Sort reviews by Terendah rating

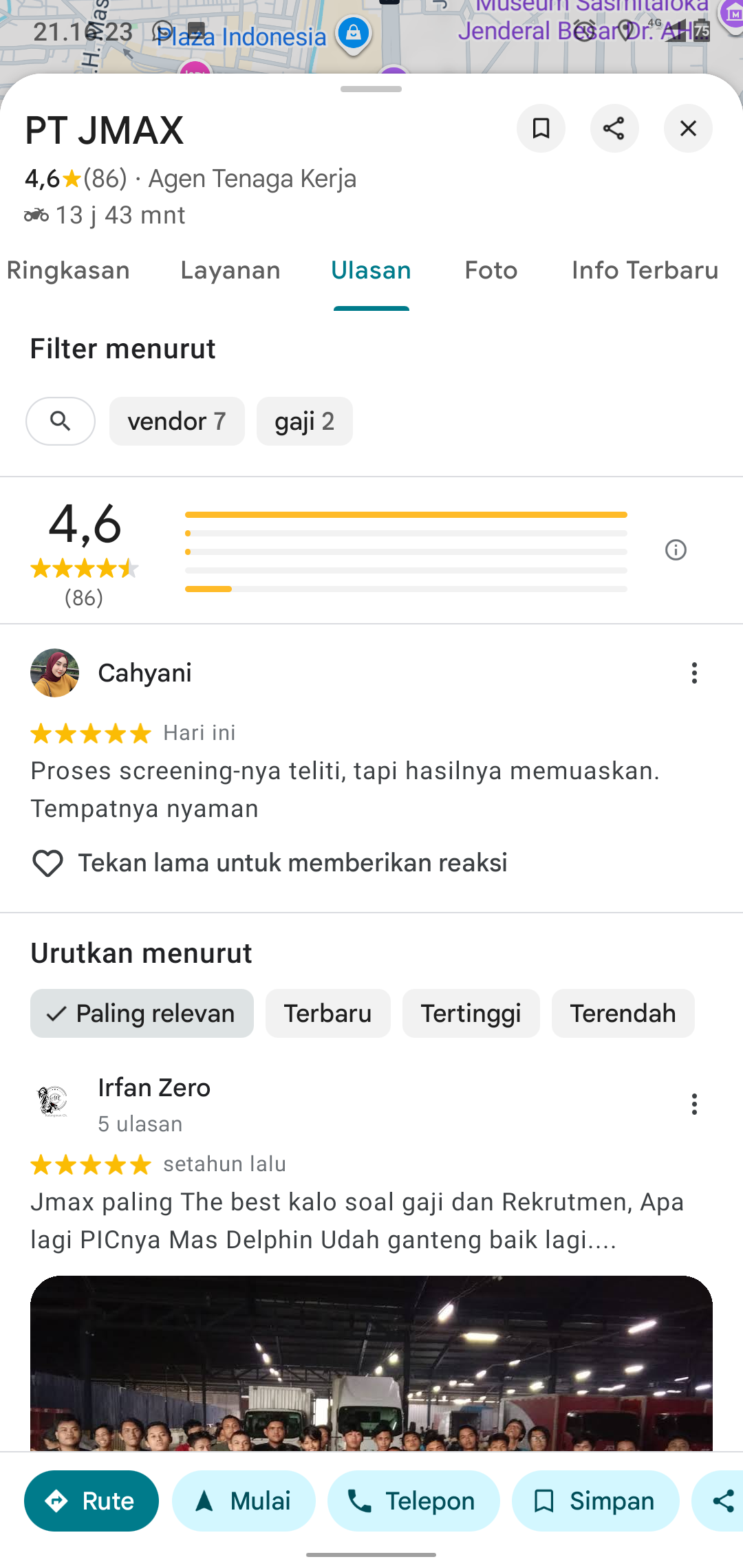click(623, 1014)
